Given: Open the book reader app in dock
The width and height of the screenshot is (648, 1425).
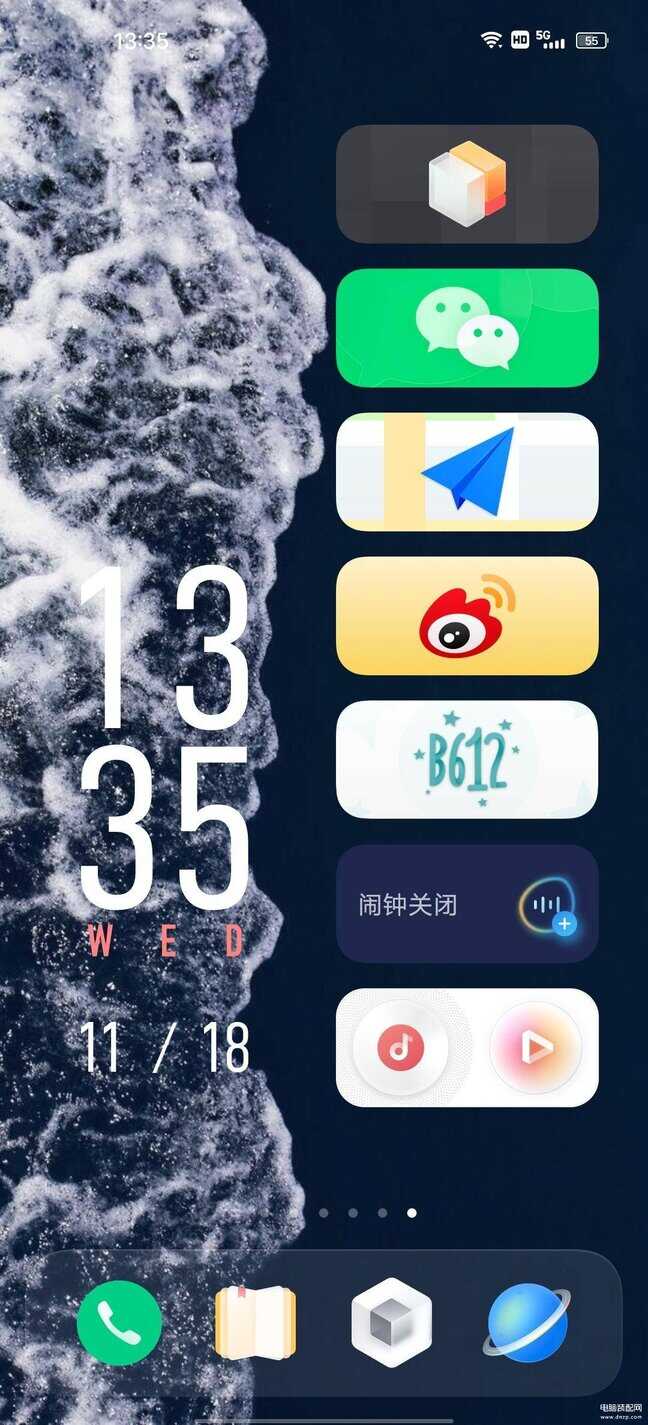Looking at the screenshot, I should click(x=255, y=1323).
